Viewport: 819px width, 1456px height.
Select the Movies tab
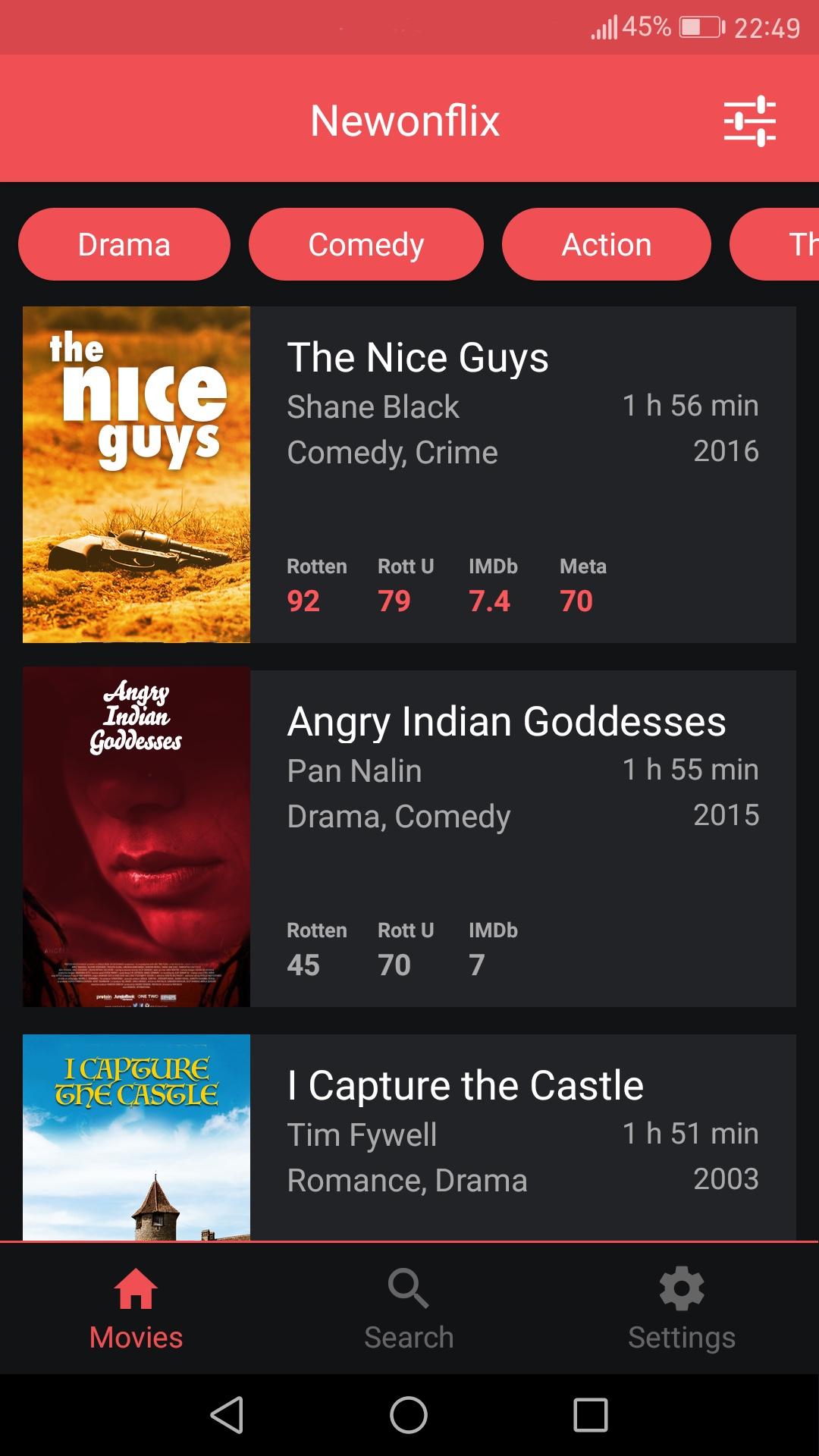click(x=136, y=1310)
